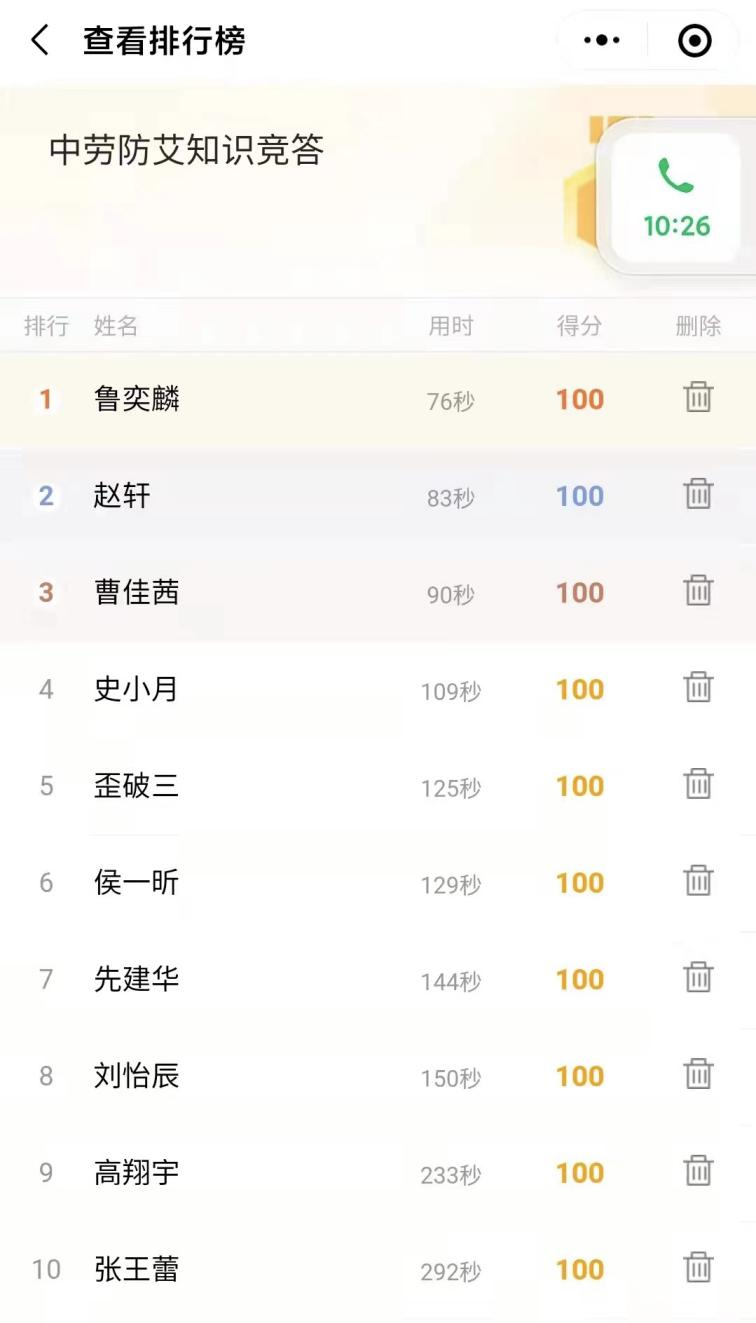Remove 歪破三 from the ranking
Image resolution: width=756 pixels, height=1323 pixels.
click(698, 783)
